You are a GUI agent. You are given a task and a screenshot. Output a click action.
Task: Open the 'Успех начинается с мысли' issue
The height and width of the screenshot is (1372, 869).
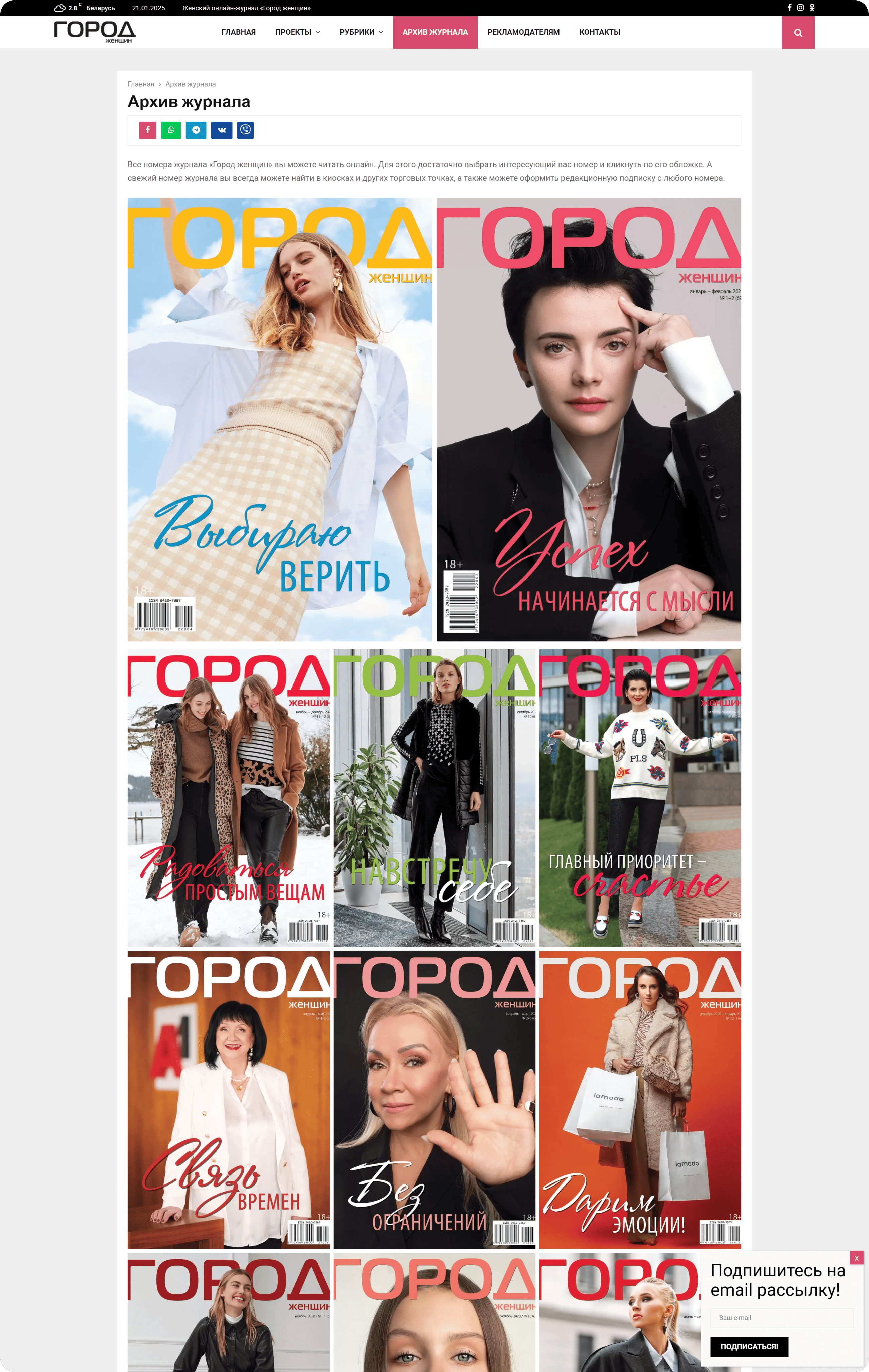pyautogui.click(x=589, y=419)
